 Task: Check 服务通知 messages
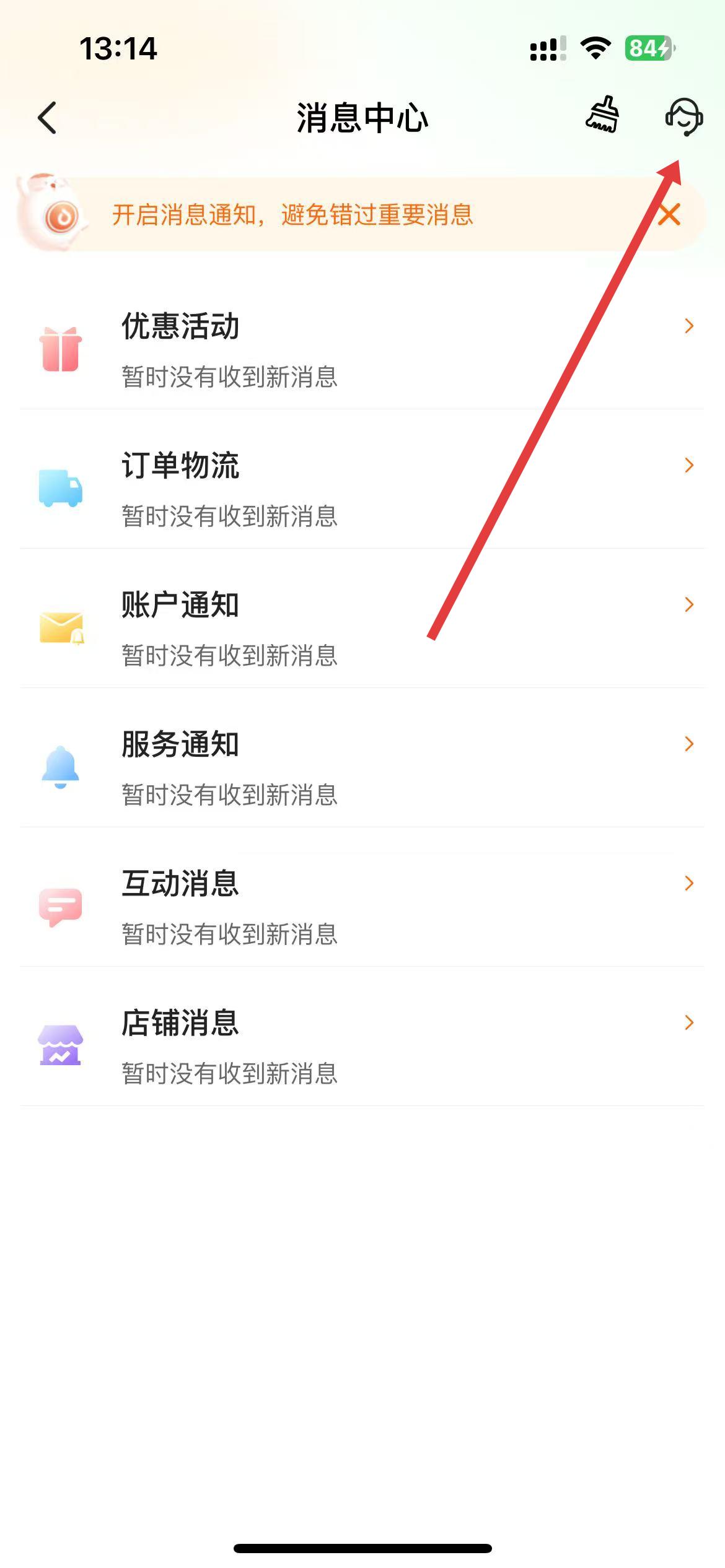click(362, 768)
